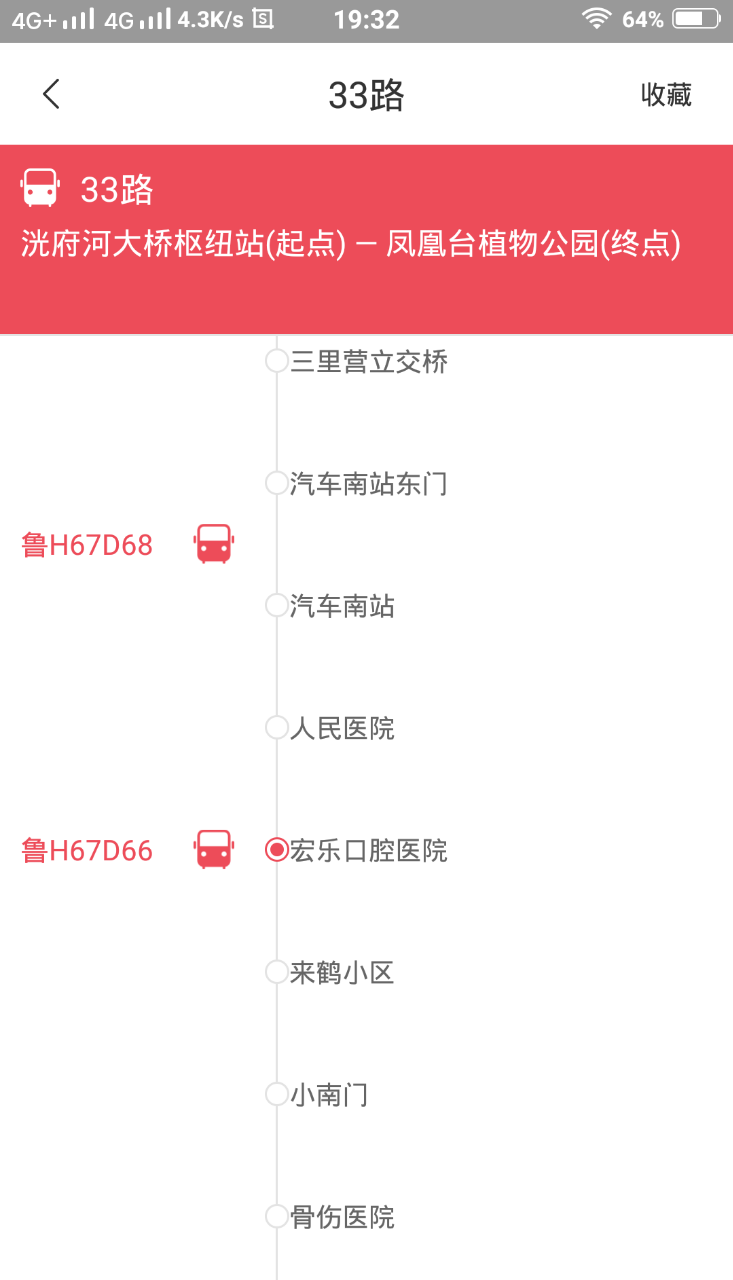Go back from the 33路 route page
733x1280 pixels.
(x=52, y=95)
